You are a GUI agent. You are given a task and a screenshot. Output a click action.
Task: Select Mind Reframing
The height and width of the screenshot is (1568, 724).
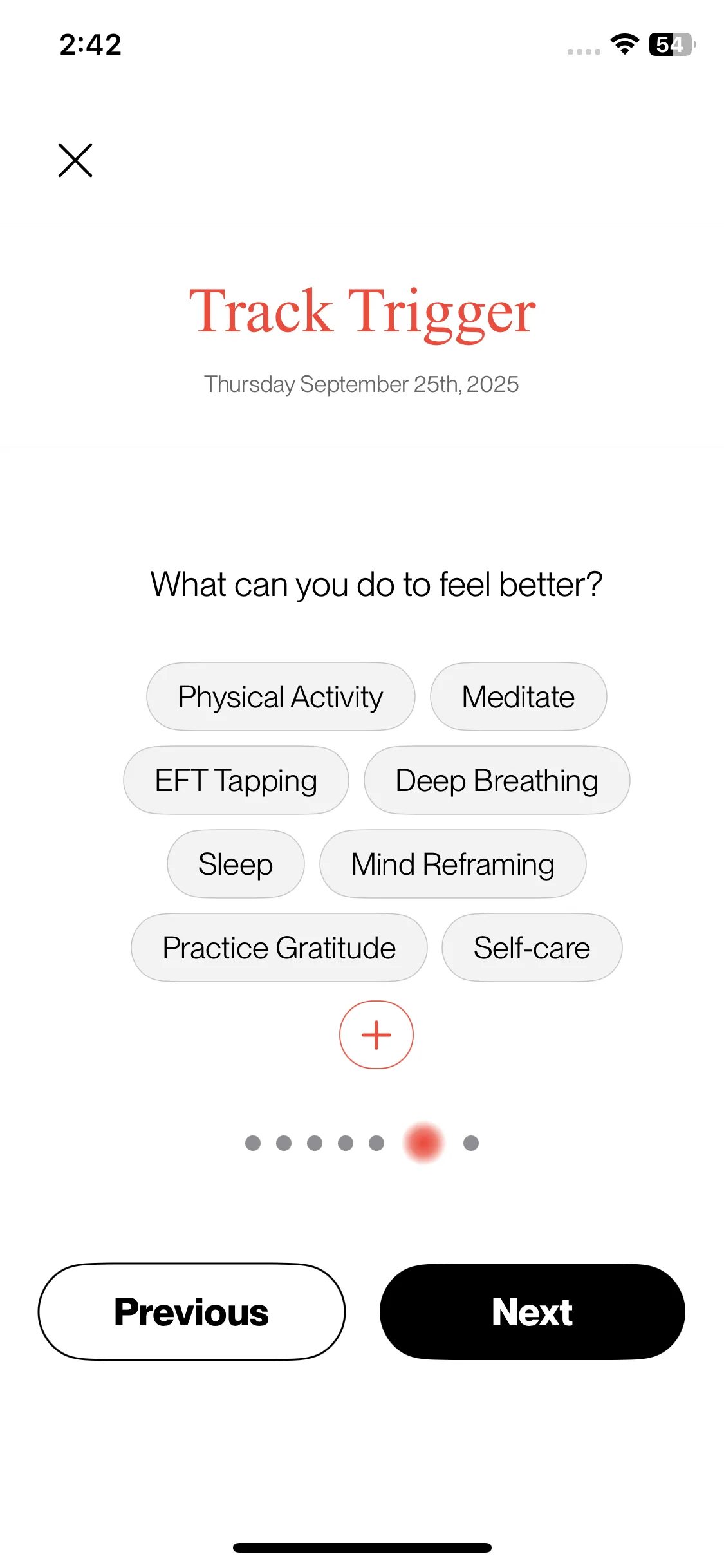pos(452,864)
